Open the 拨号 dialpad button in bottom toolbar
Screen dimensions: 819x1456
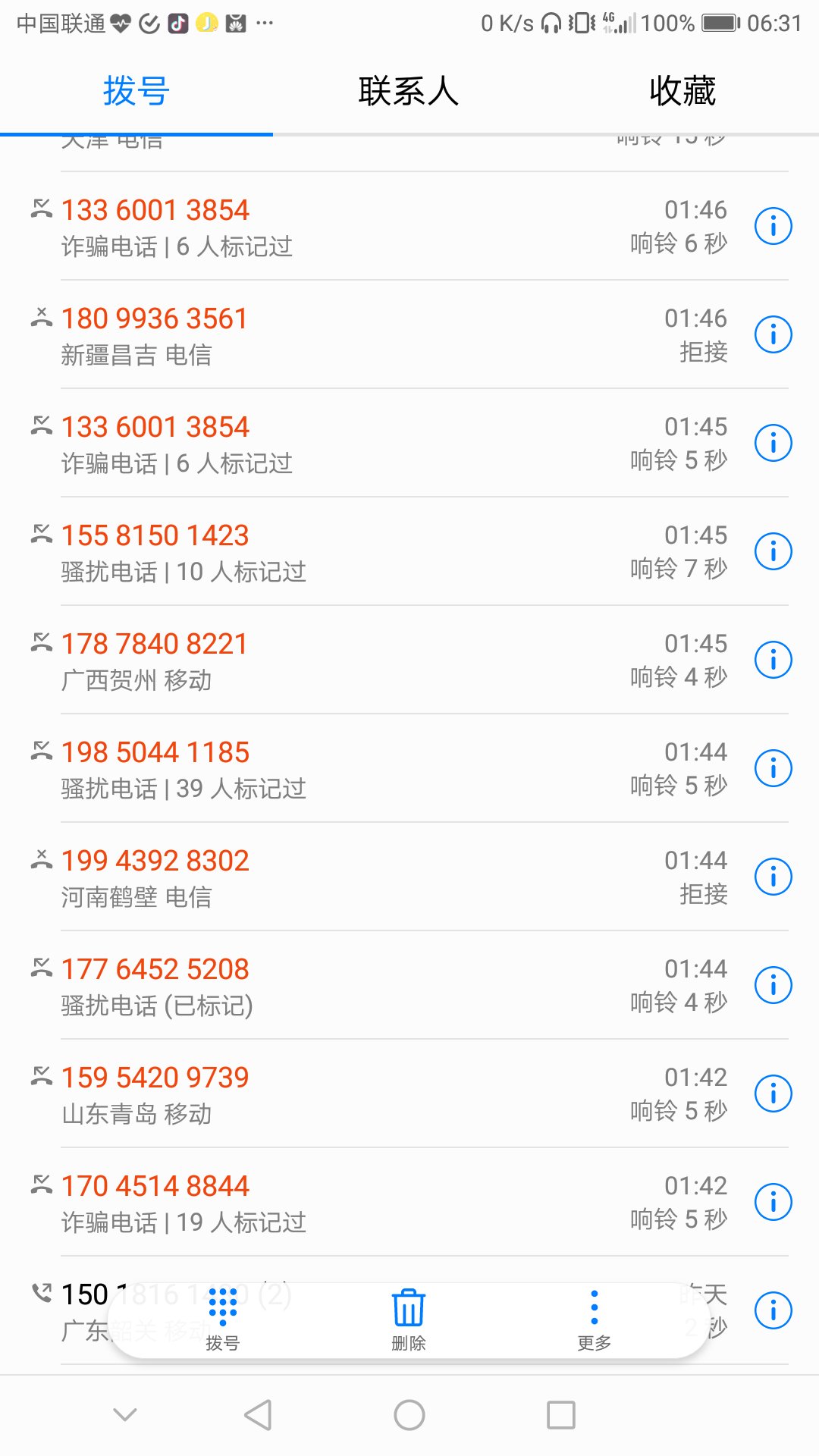222,1319
